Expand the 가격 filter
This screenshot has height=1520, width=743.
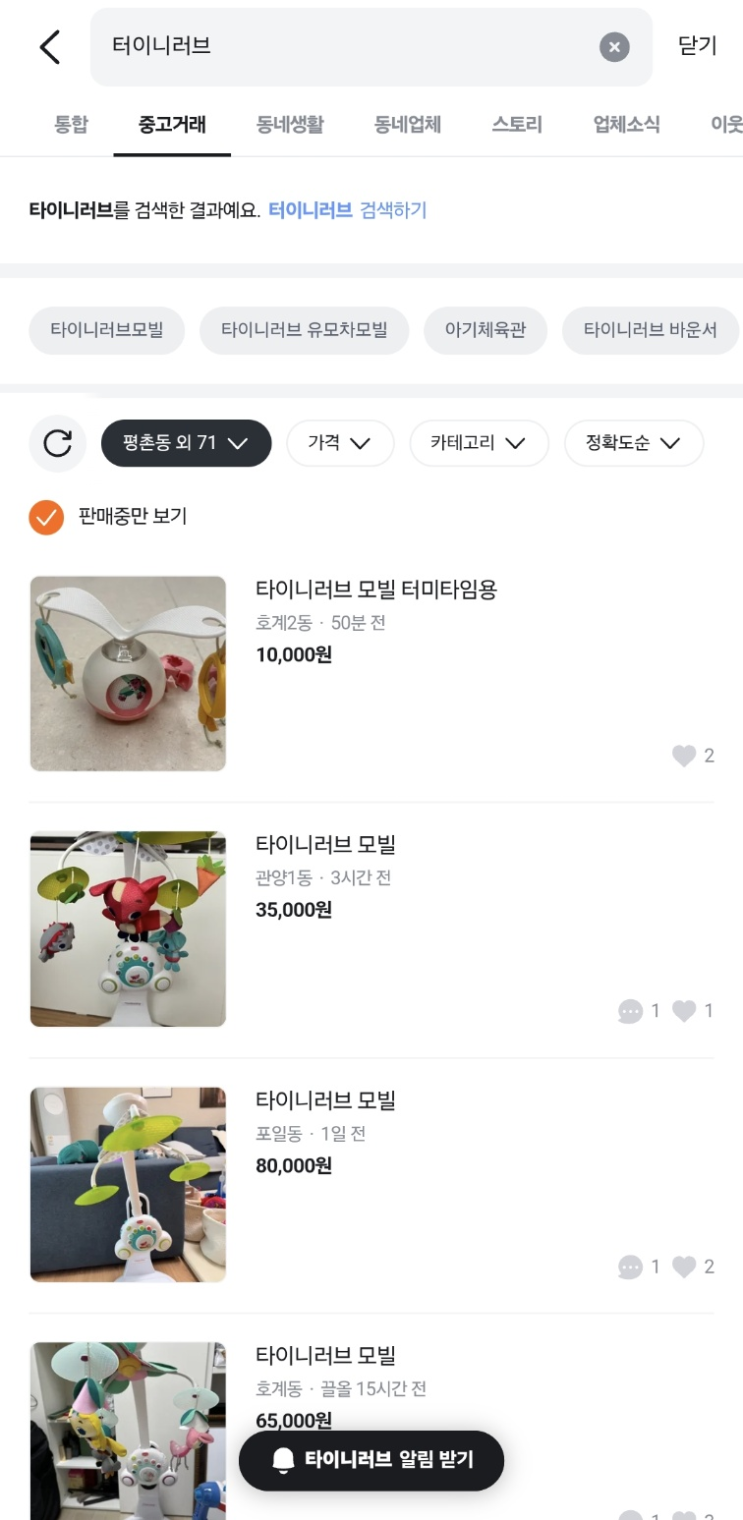coord(340,443)
